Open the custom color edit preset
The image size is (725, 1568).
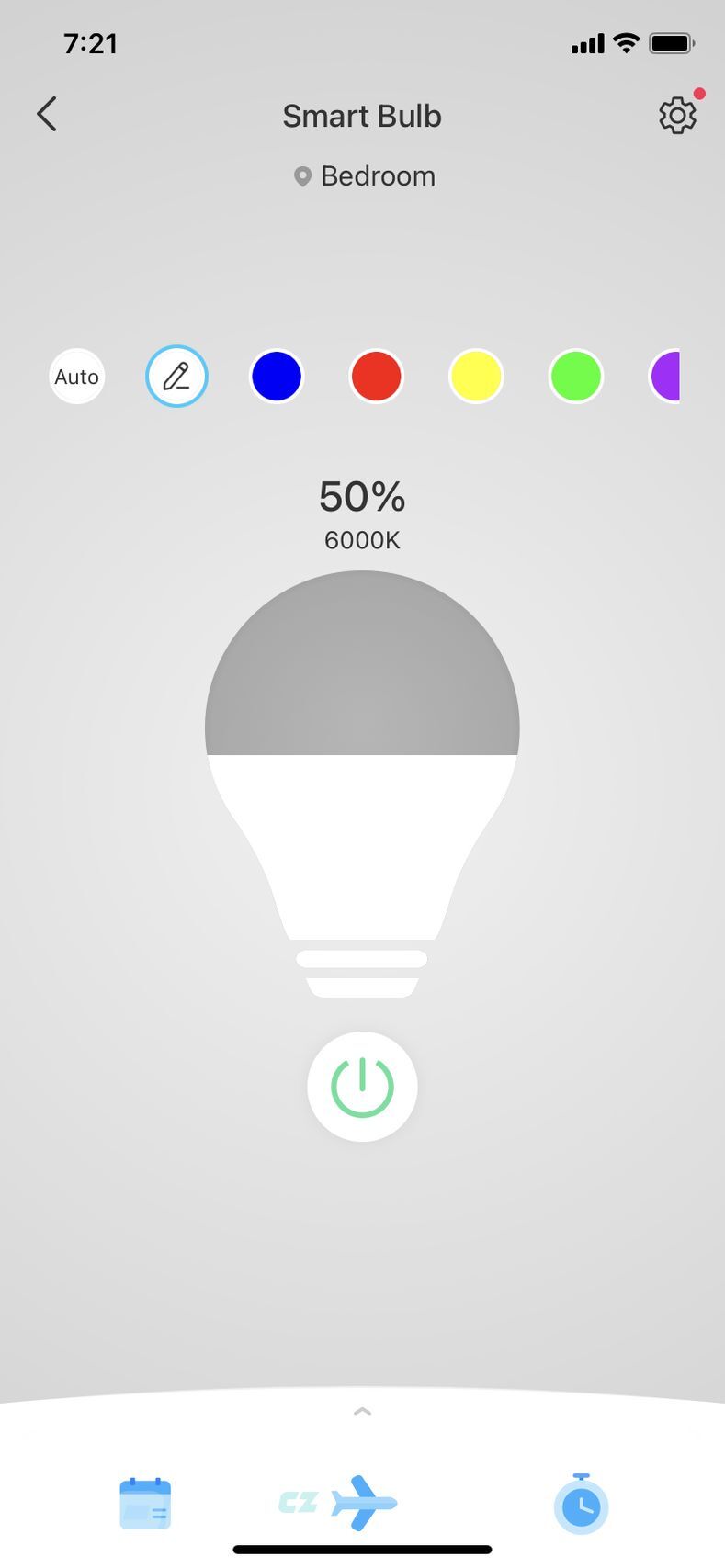(x=176, y=377)
